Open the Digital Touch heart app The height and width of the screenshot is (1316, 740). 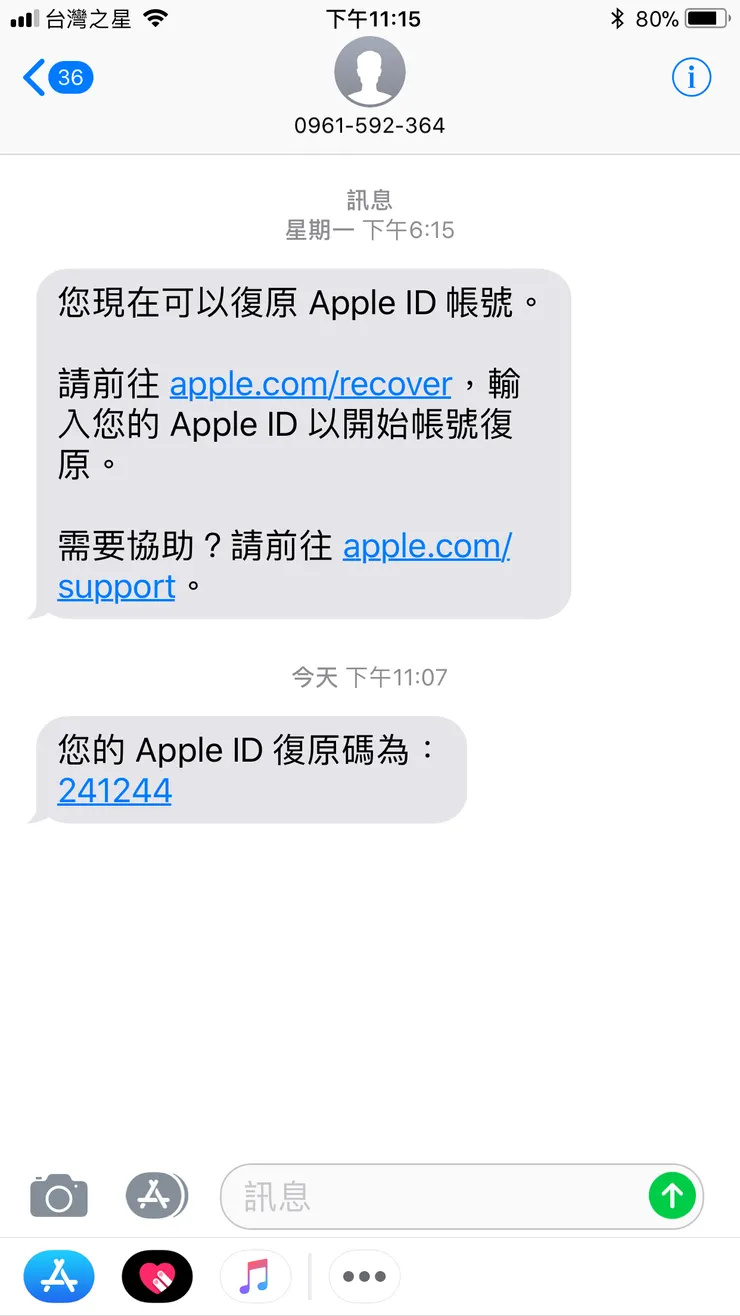pos(157,1276)
